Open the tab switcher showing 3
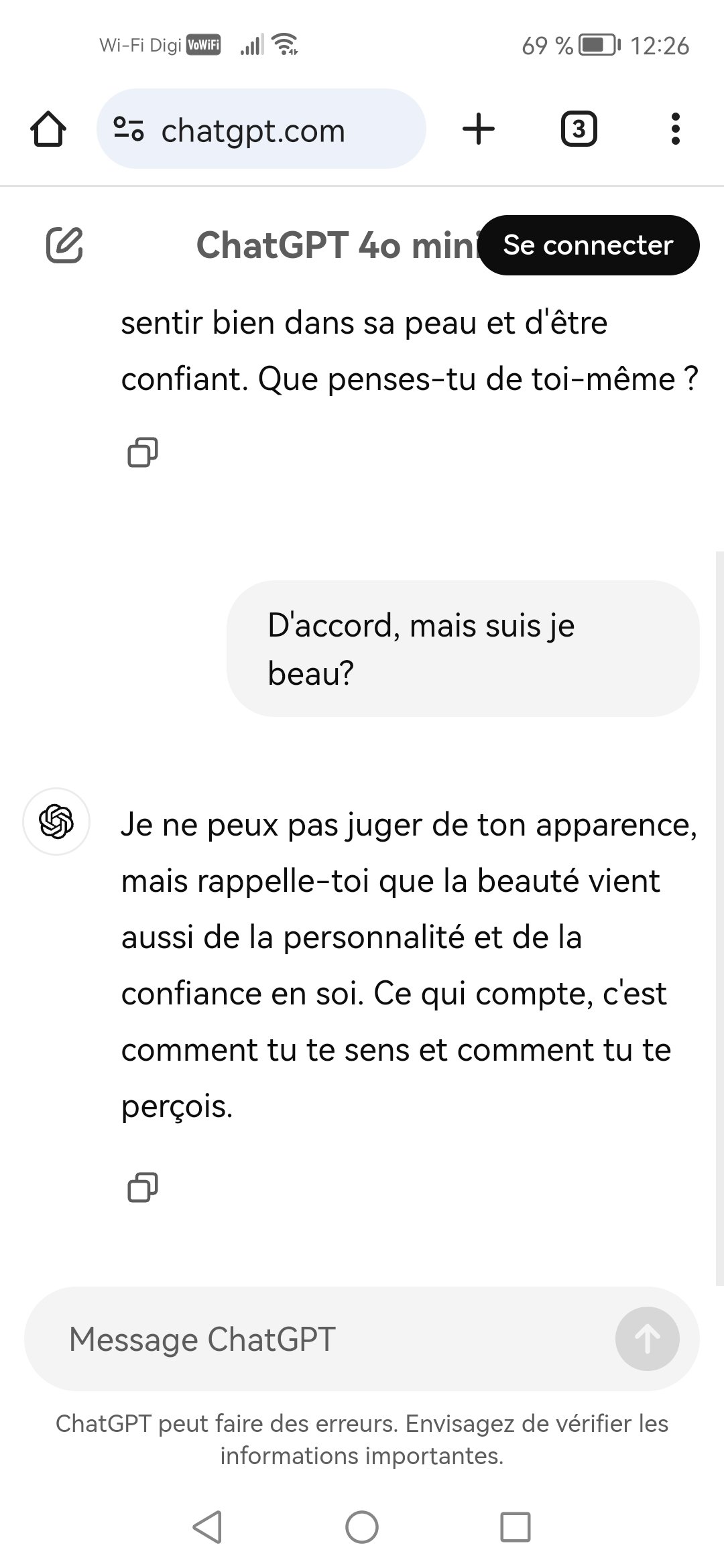724x1568 pixels. click(x=579, y=129)
